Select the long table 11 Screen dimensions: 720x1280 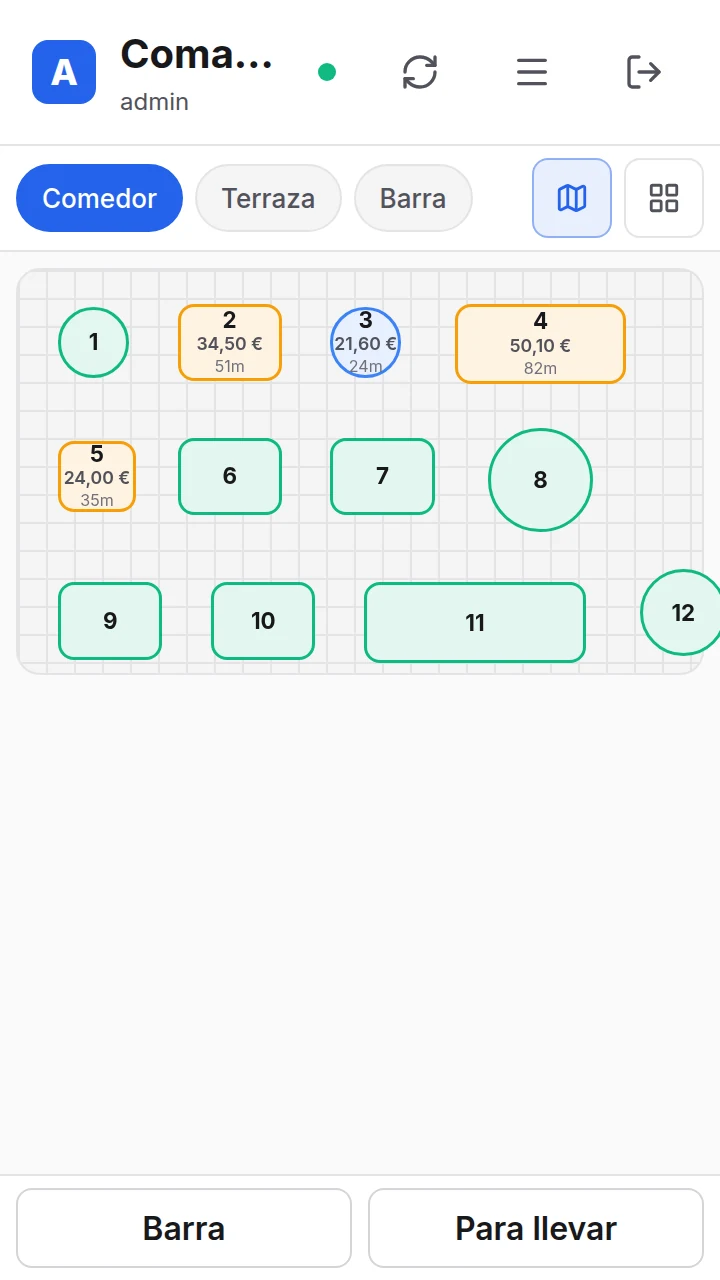pos(475,623)
